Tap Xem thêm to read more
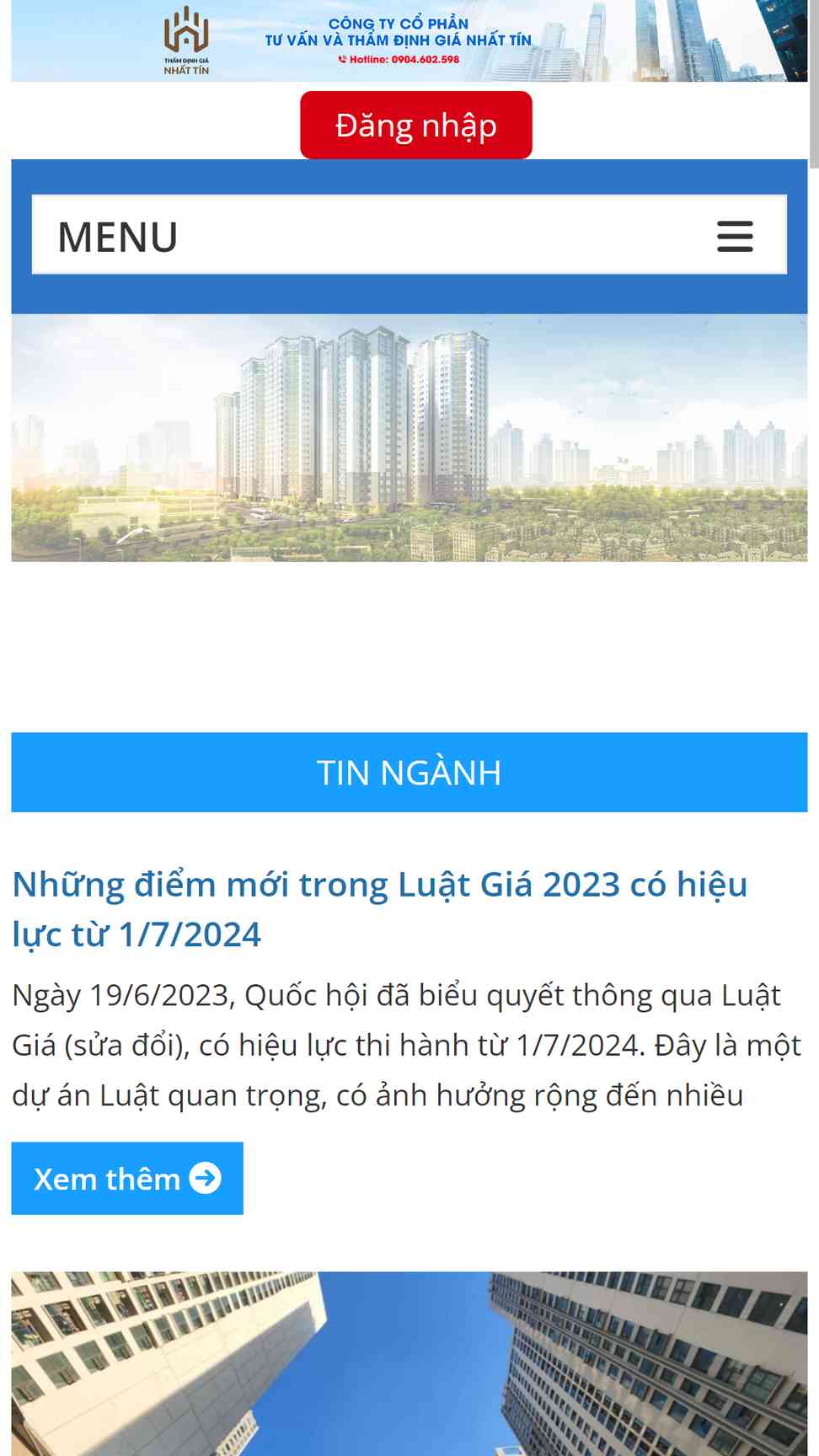 (127, 1178)
